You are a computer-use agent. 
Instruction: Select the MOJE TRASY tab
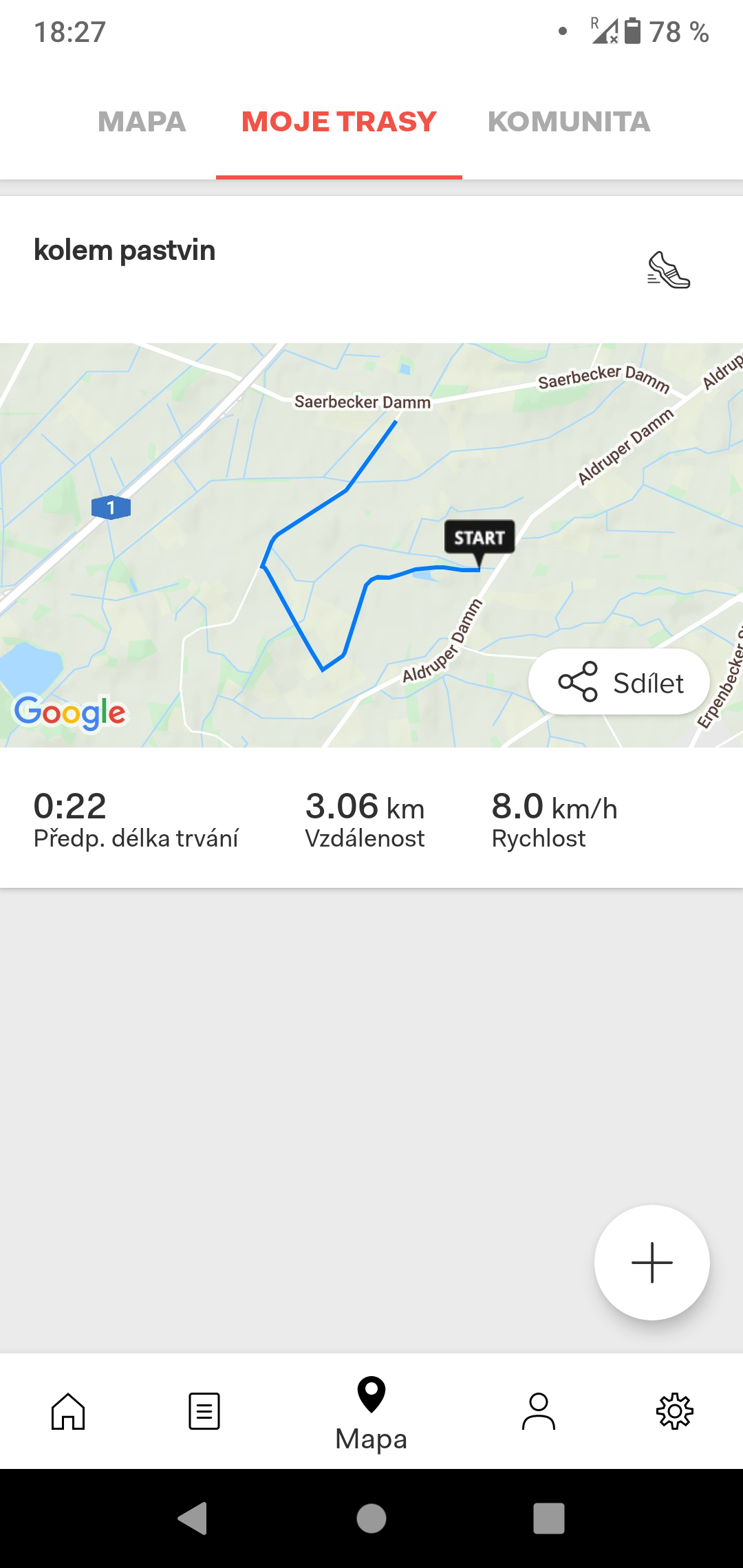click(x=339, y=122)
